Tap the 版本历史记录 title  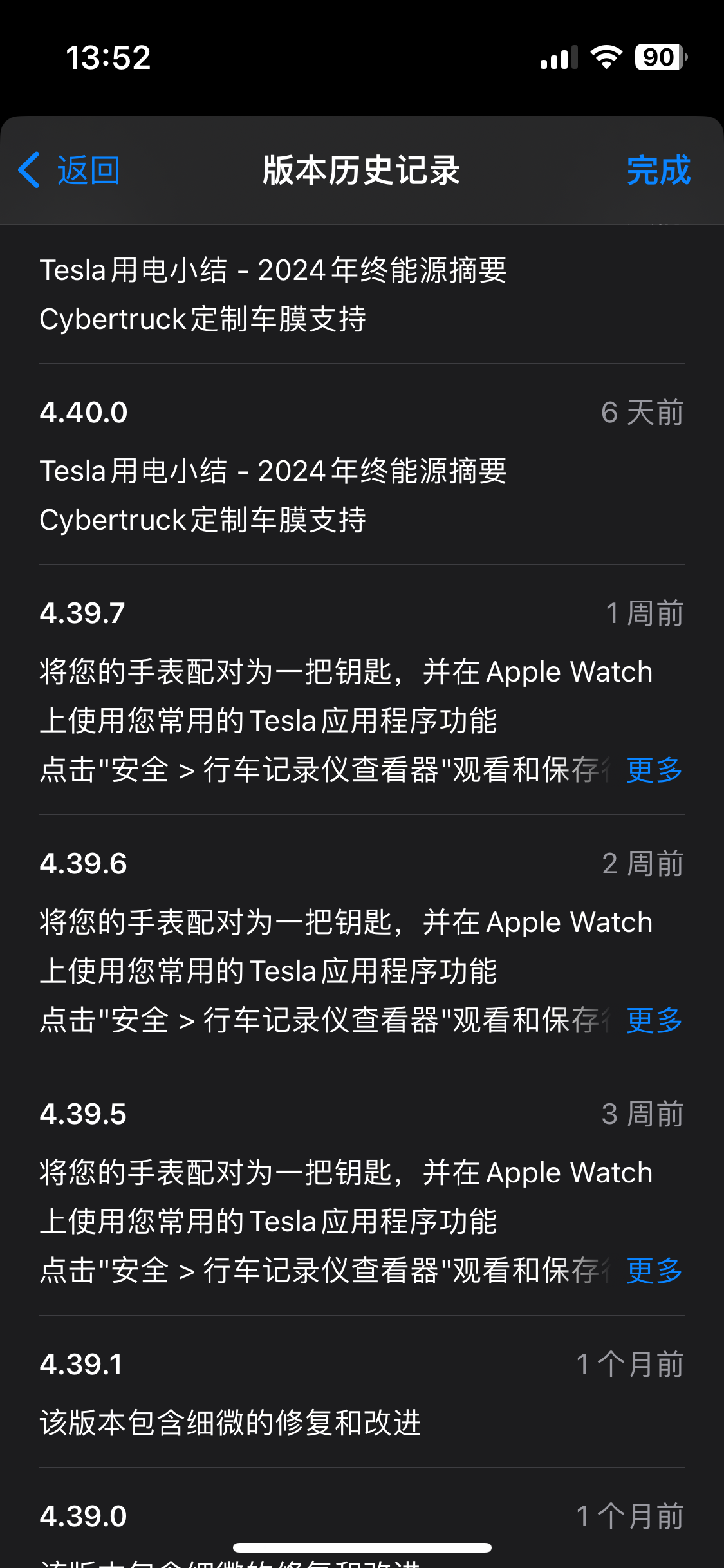pyautogui.click(x=362, y=170)
